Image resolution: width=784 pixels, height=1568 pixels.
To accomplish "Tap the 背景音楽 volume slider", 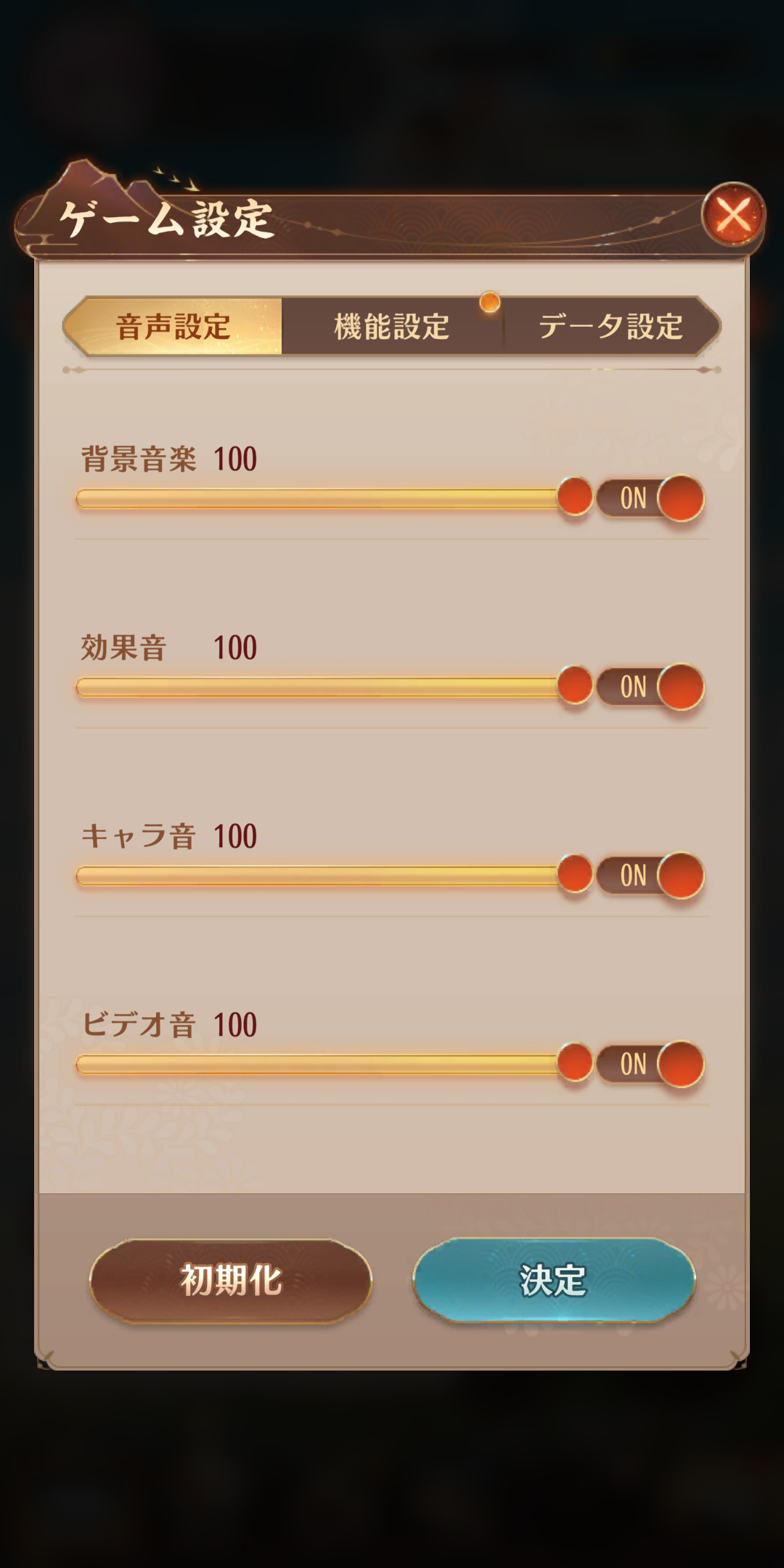I will (319, 499).
